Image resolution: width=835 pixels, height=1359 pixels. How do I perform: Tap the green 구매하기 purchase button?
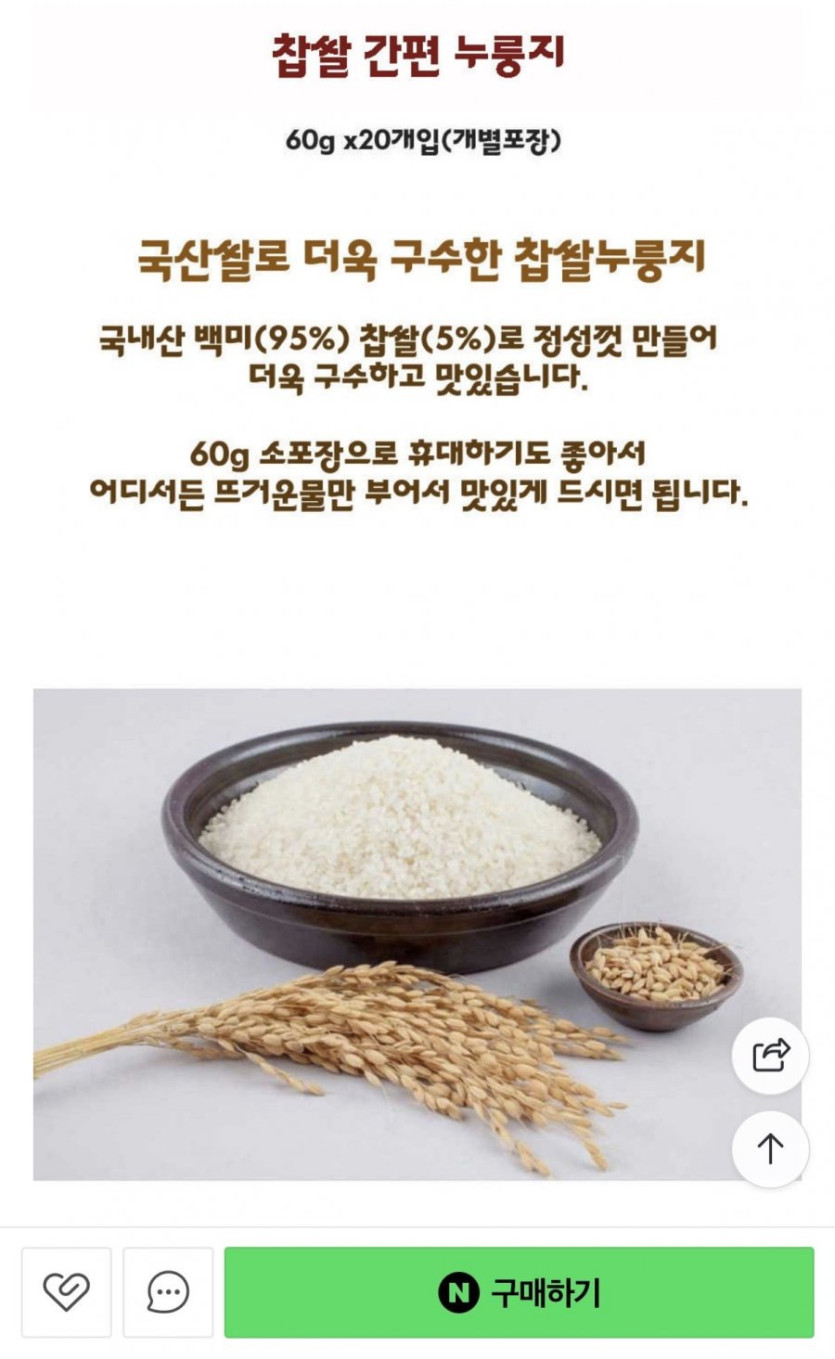tap(518, 1292)
